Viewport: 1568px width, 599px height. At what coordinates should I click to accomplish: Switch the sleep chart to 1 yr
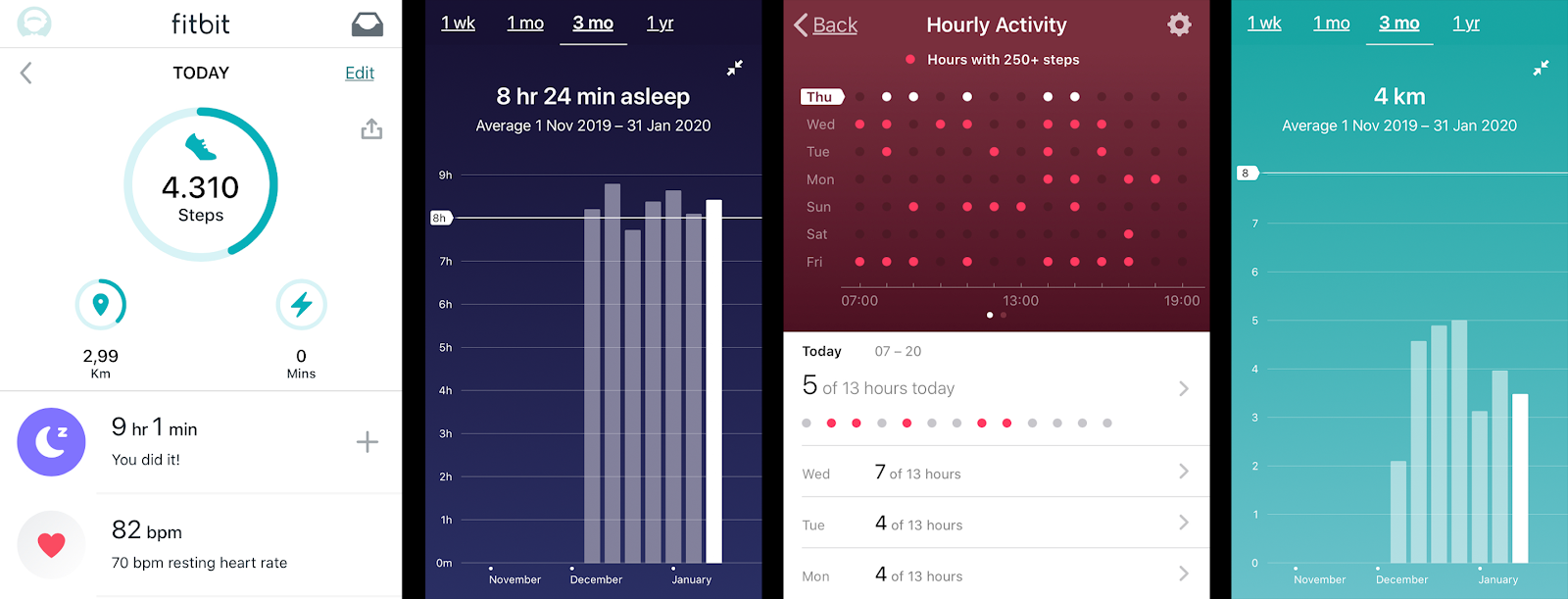coord(660,23)
